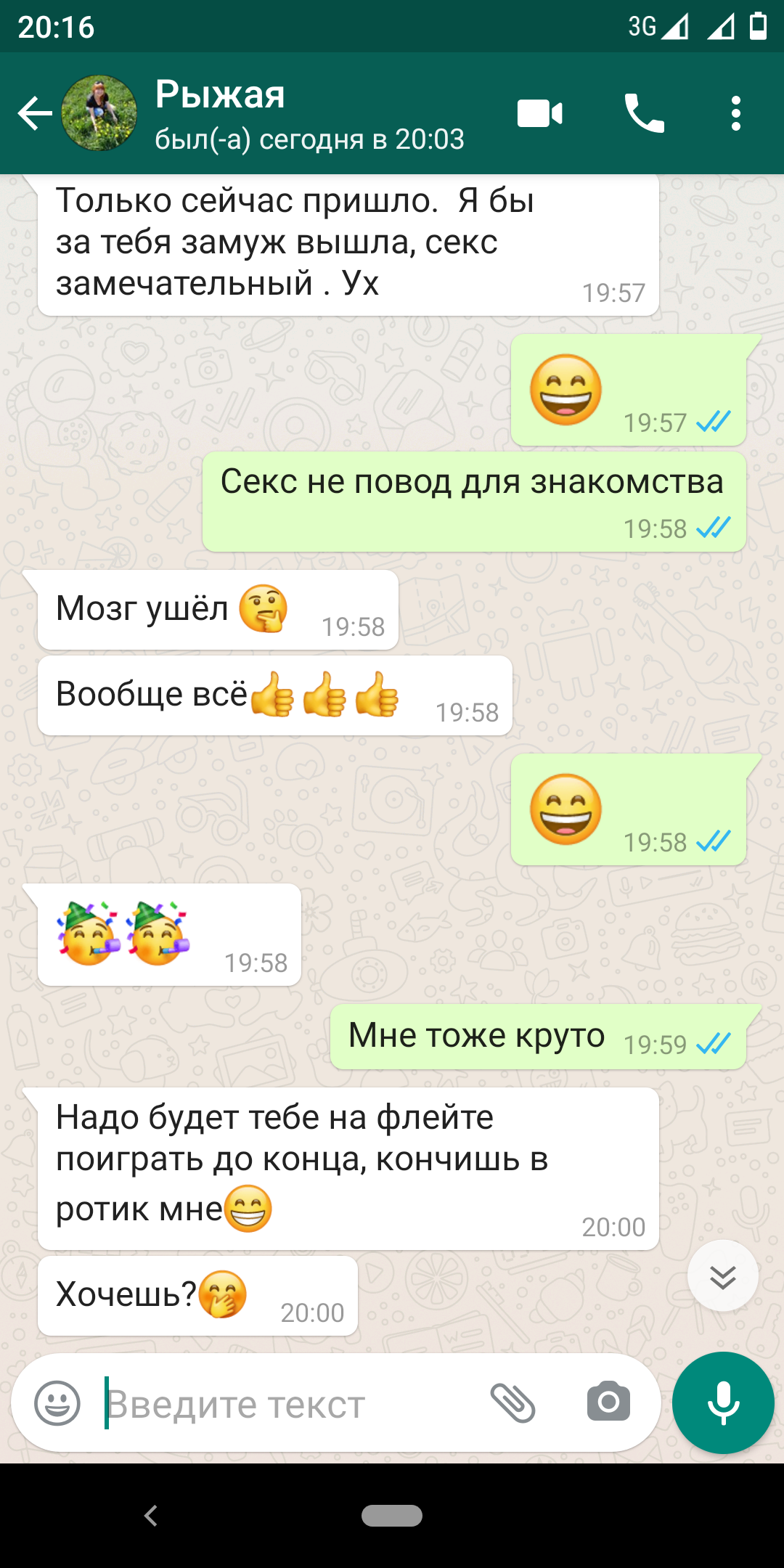This screenshot has width=784, height=1568.
Task: Open the camera to send a photo
Action: click(608, 1402)
